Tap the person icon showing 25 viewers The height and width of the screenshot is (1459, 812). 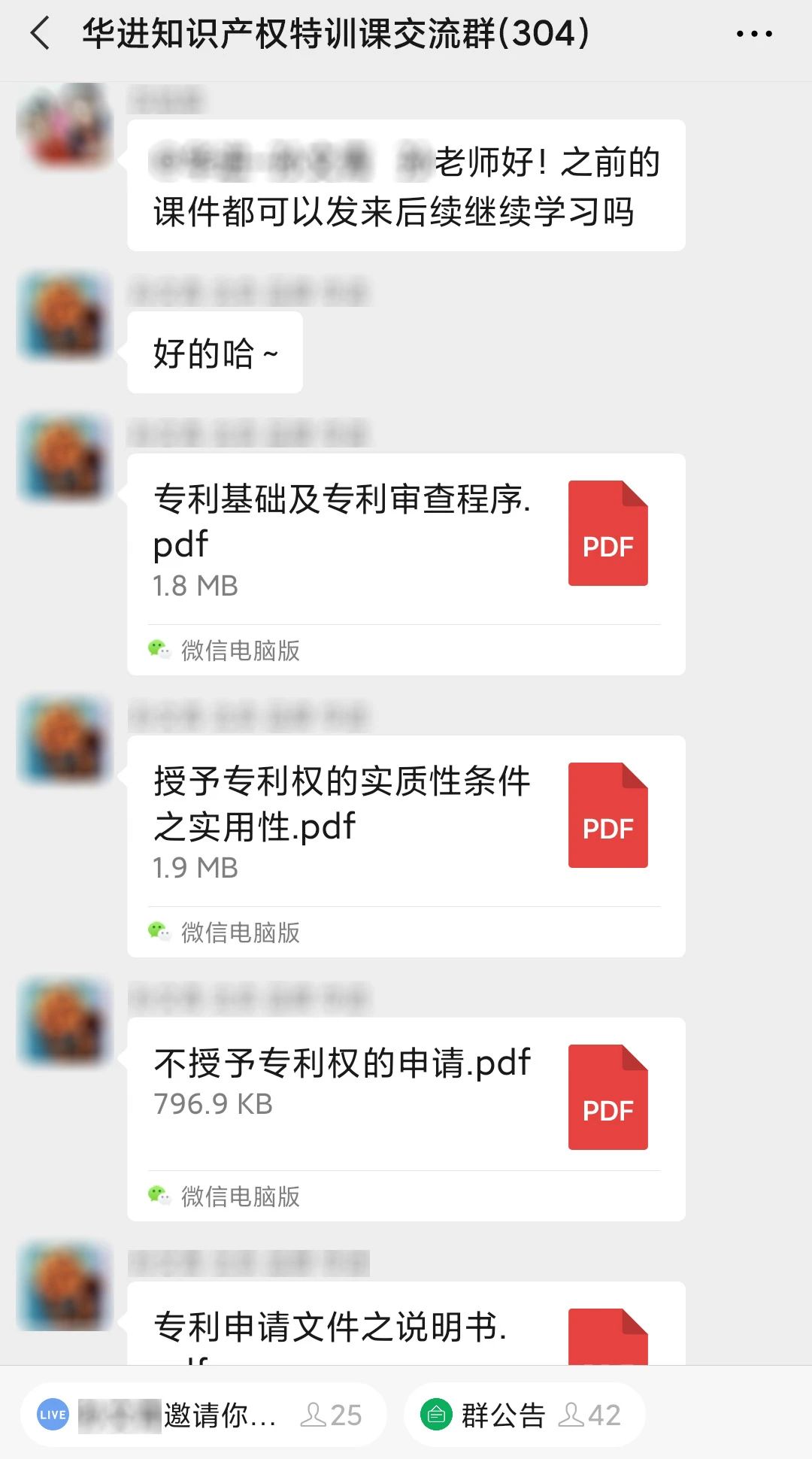tap(314, 1415)
